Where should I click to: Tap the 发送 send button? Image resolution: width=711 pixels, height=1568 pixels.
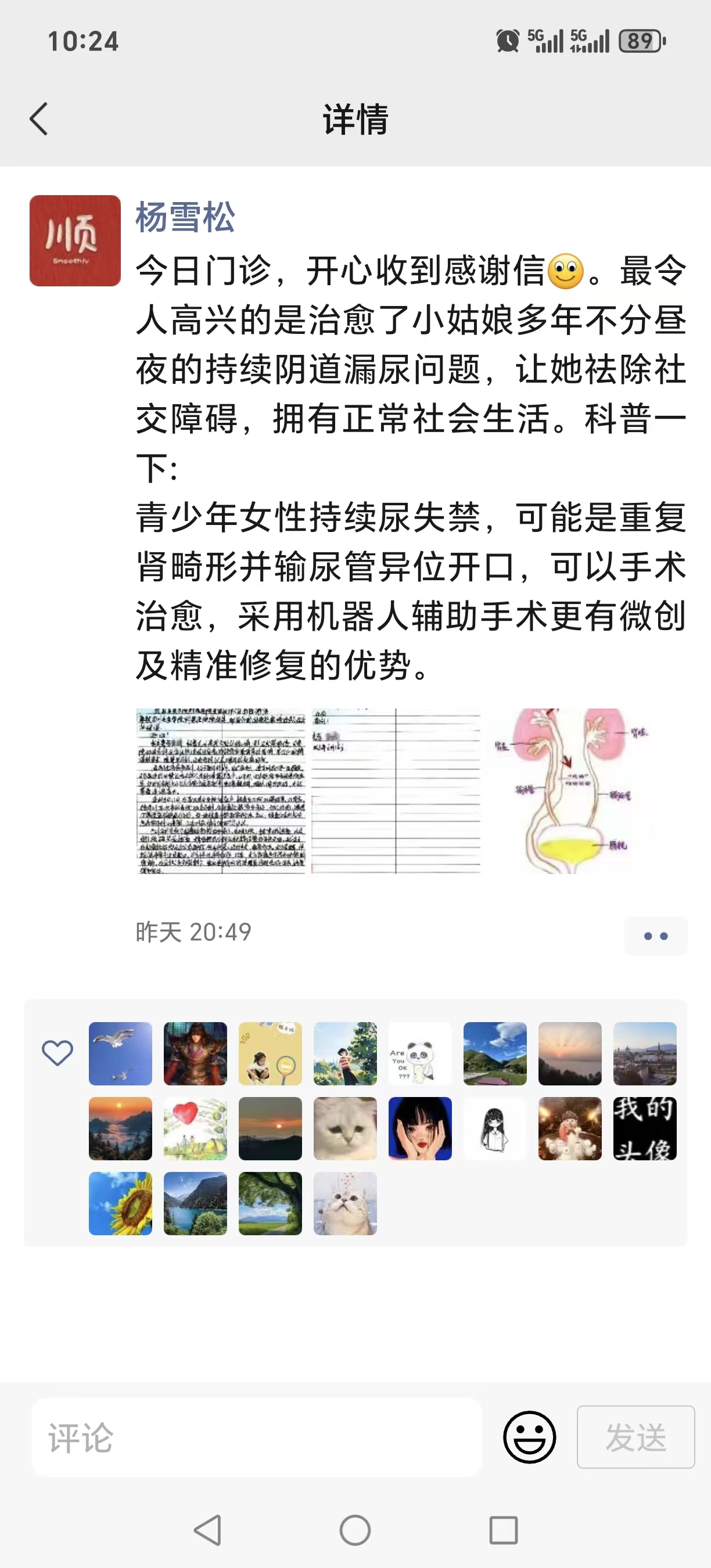(x=635, y=1437)
